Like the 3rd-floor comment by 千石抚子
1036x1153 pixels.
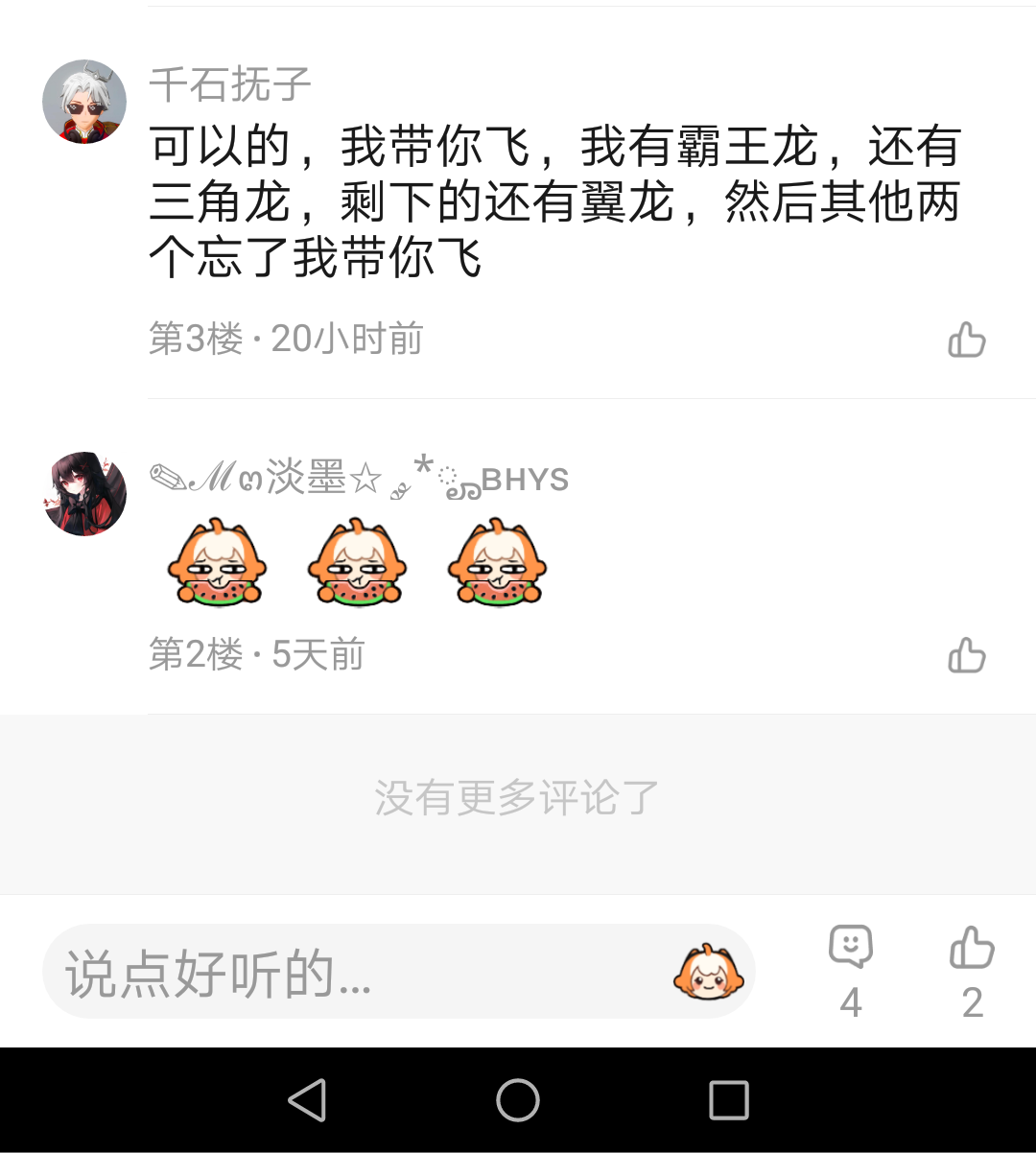[x=966, y=340]
